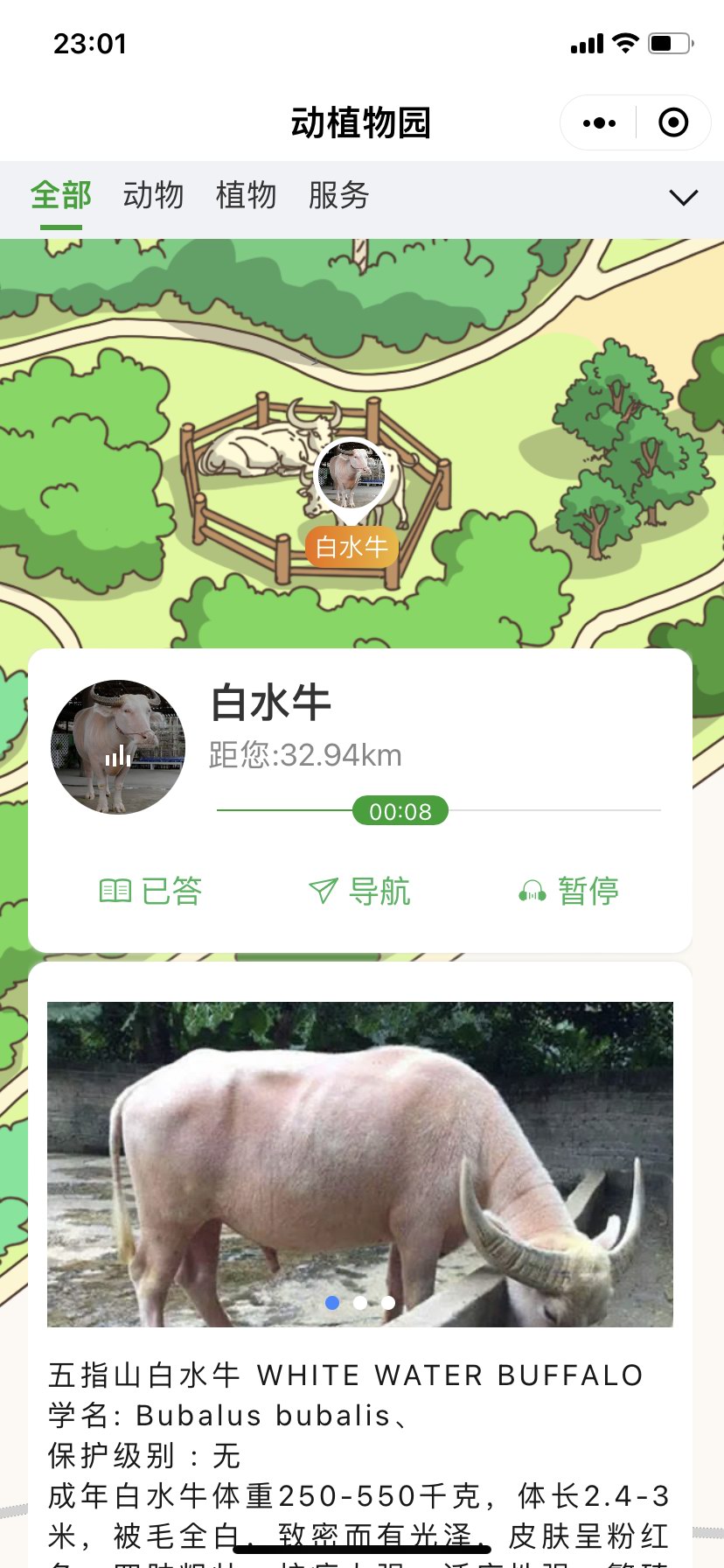Close the mini program via target icon
Screen dimensions: 724x1568
[672, 123]
